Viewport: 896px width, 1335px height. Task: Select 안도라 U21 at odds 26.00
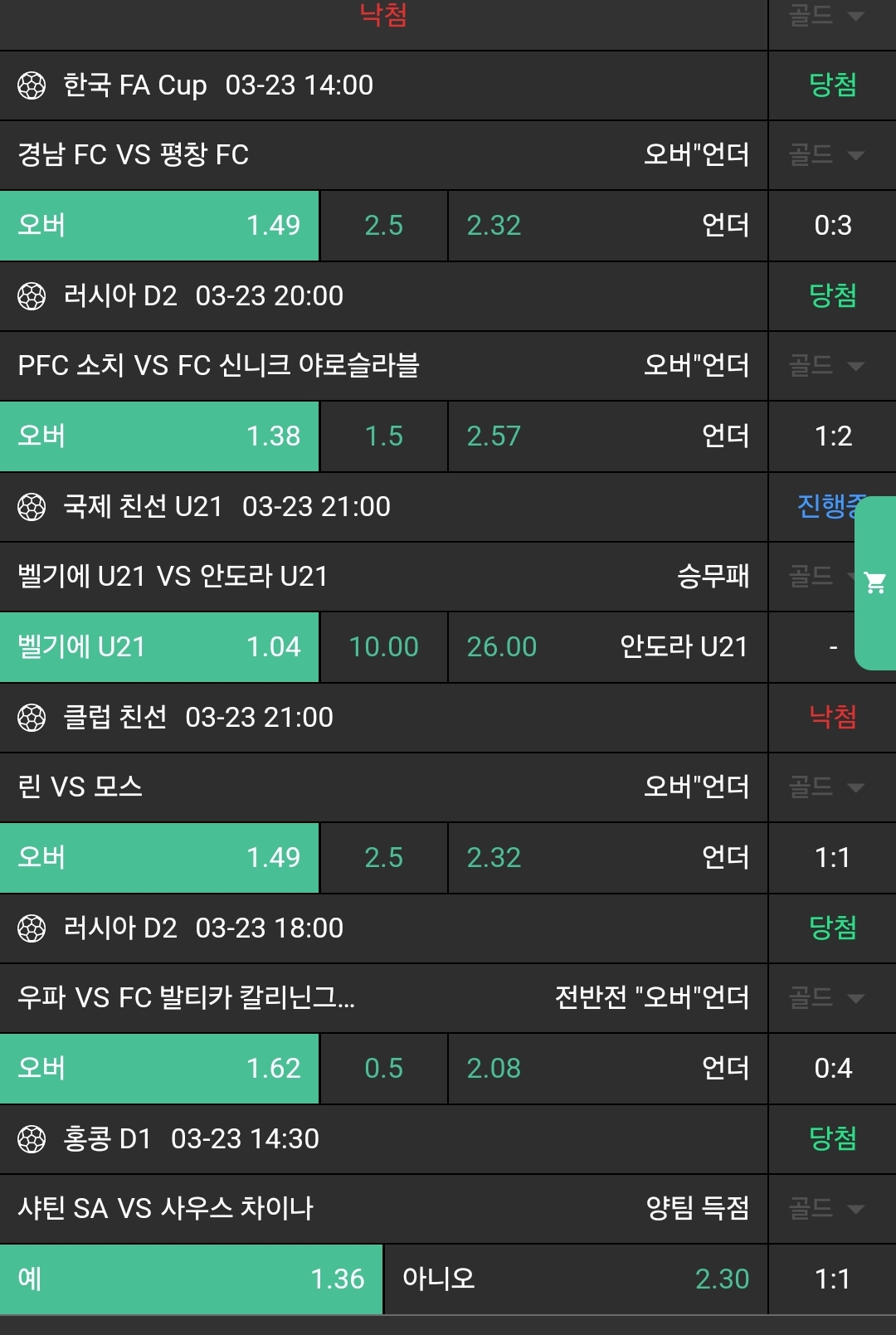click(607, 647)
